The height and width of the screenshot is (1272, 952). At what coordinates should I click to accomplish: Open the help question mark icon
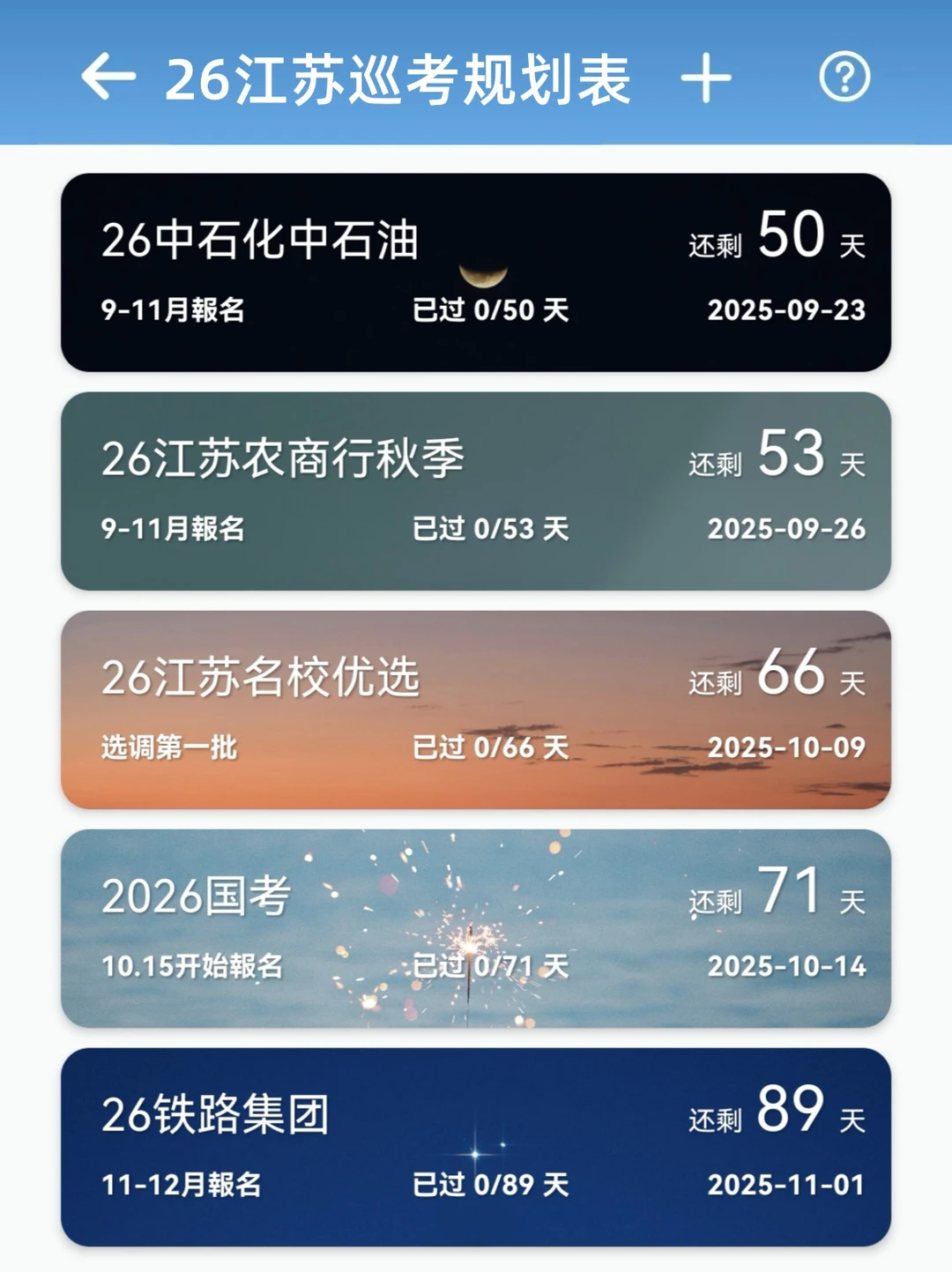pyautogui.click(x=844, y=79)
